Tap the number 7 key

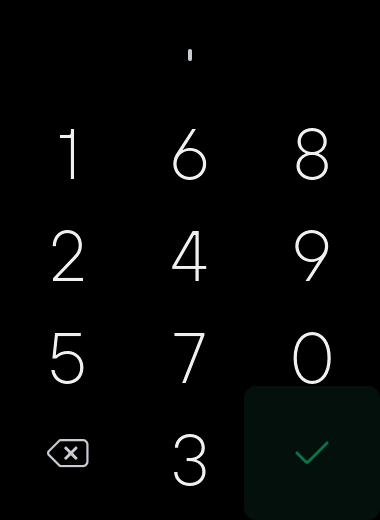coord(190,358)
